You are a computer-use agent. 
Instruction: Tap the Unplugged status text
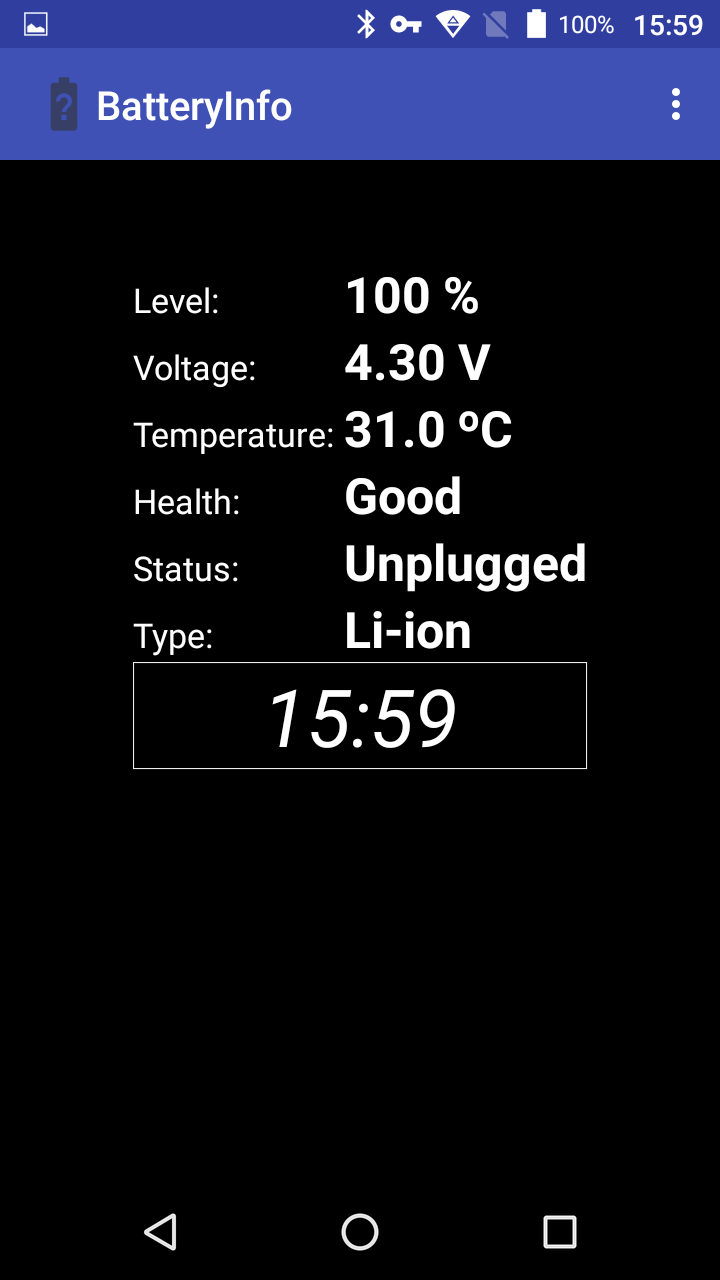(x=465, y=564)
